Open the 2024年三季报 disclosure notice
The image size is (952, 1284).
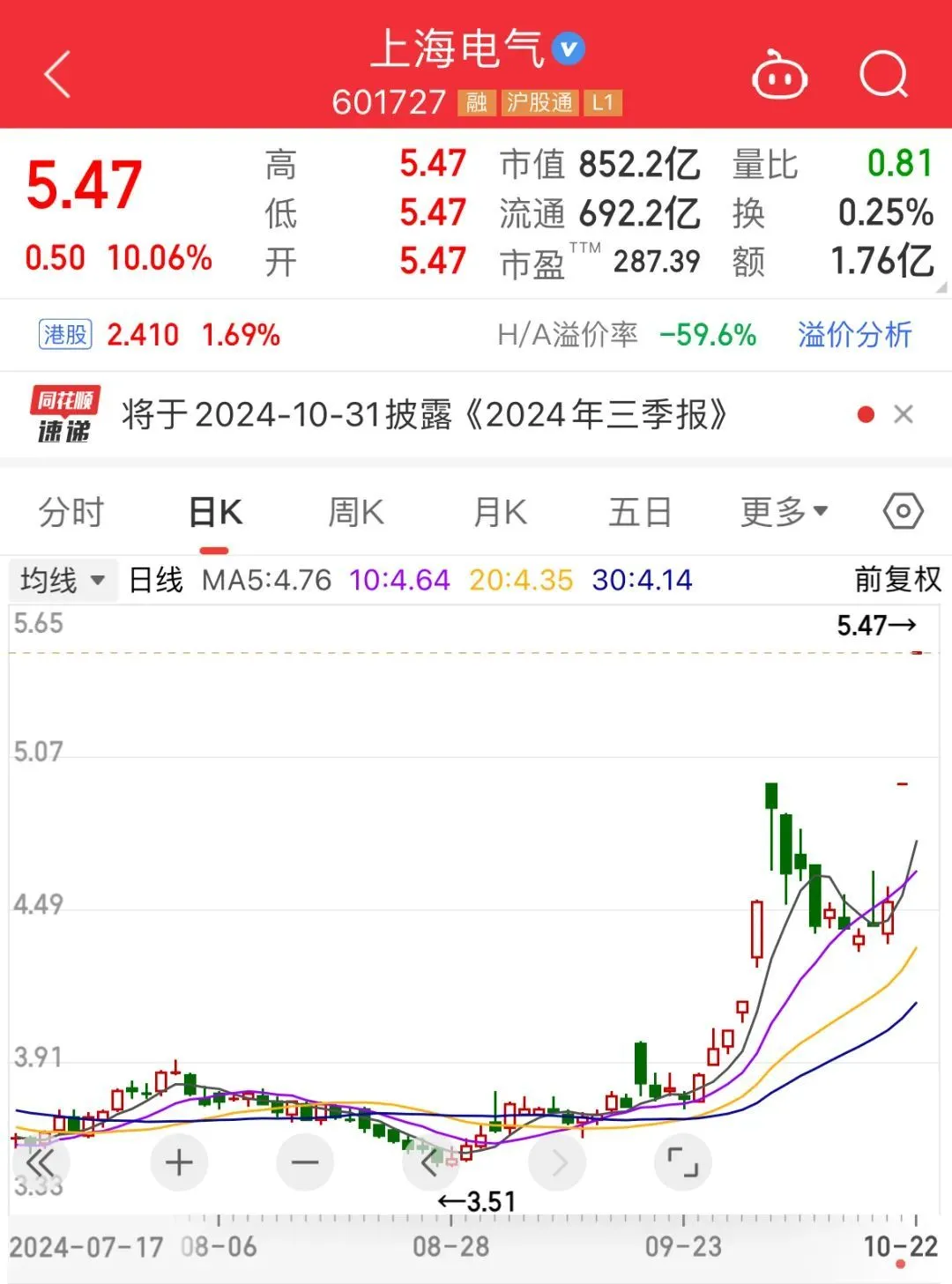point(425,414)
